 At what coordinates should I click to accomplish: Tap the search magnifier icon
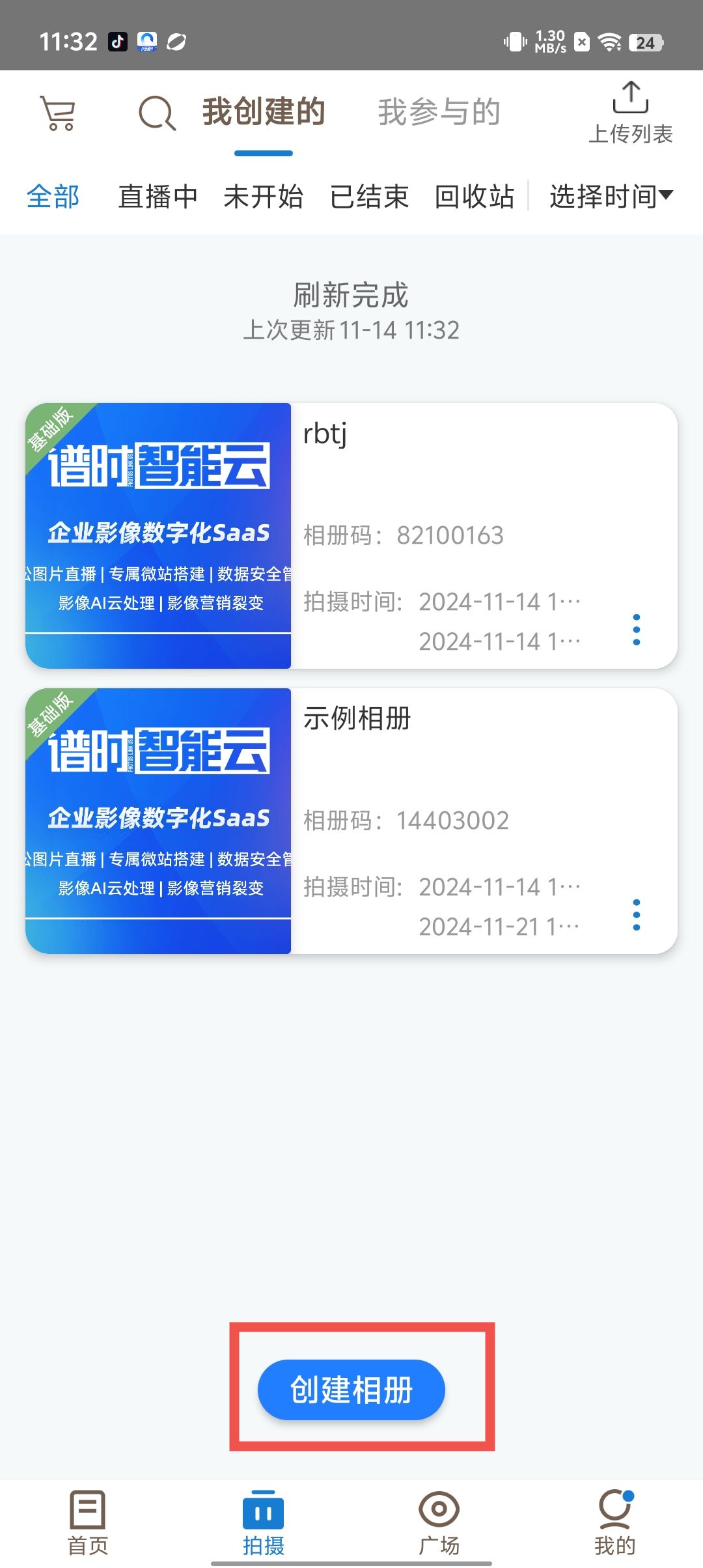pos(157,113)
